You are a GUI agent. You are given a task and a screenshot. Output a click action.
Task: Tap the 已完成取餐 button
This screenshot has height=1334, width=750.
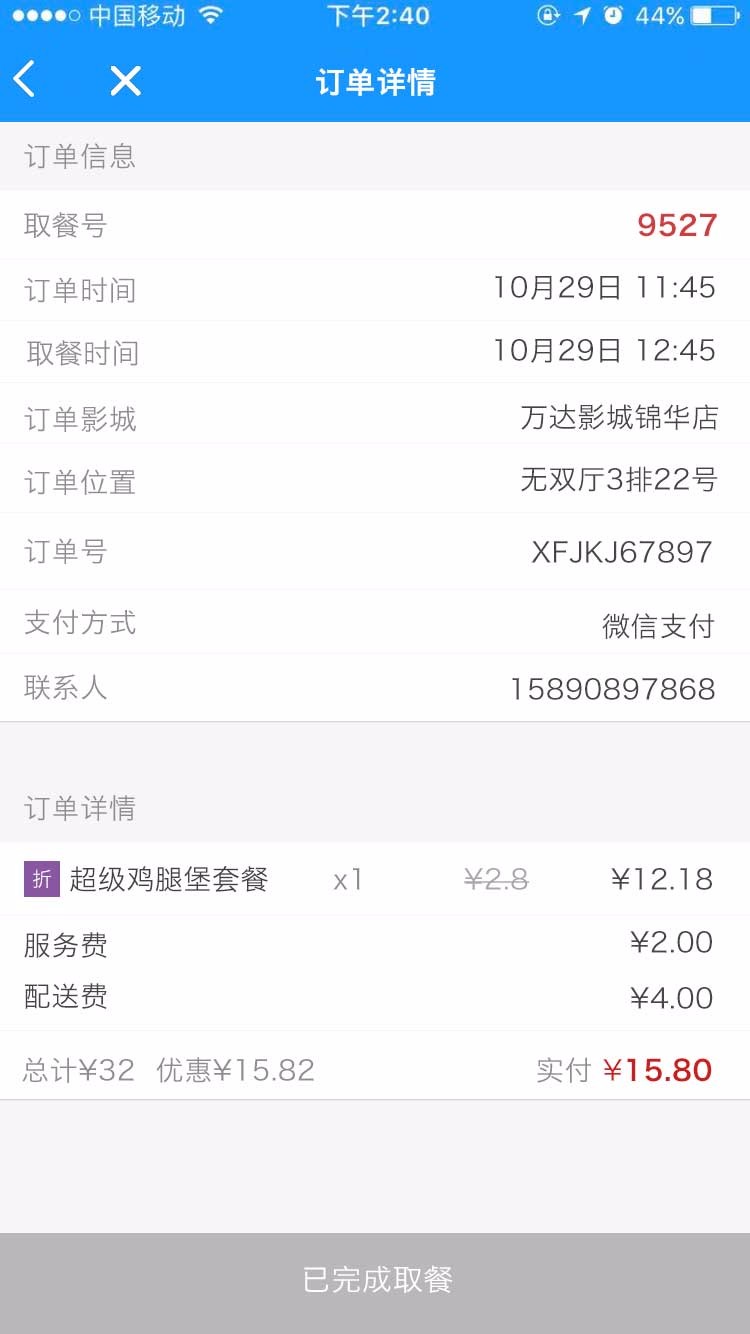click(x=375, y=1283)
